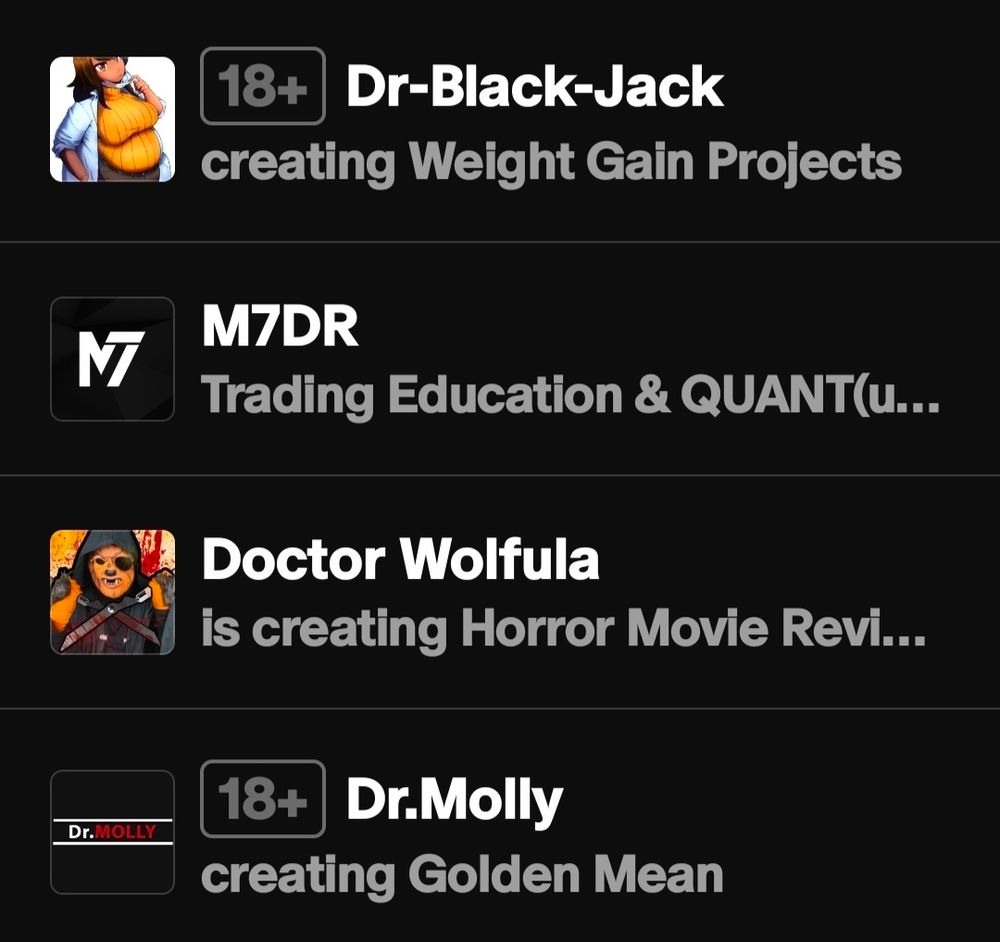The height and width of the screenshot is (942, 1000).
Task: Open the M7DR trading education creator
Action: pos(280,328)
